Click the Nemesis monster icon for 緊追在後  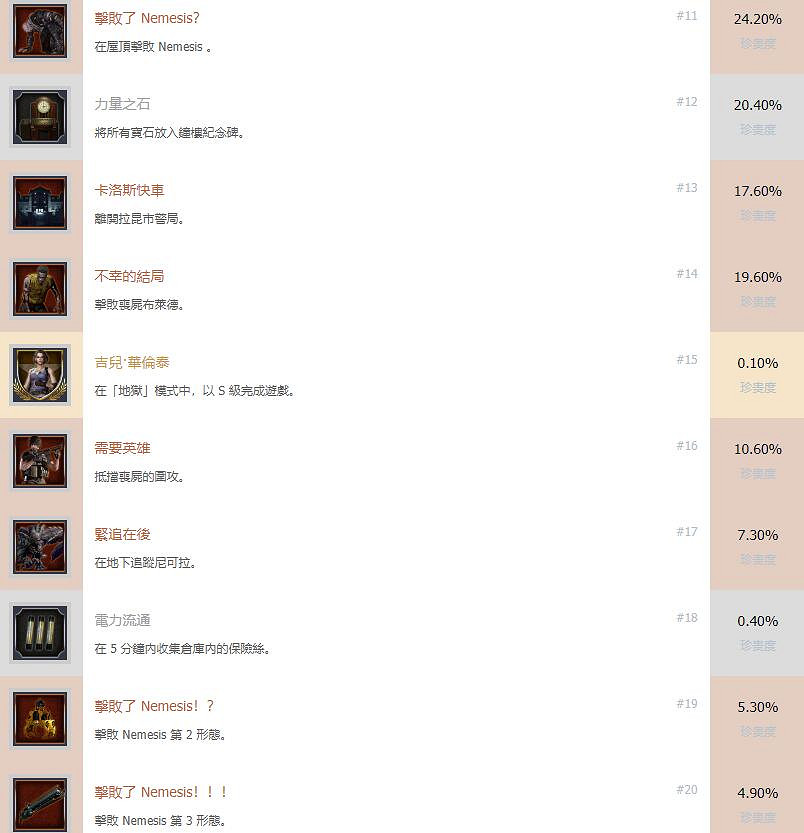40,546
